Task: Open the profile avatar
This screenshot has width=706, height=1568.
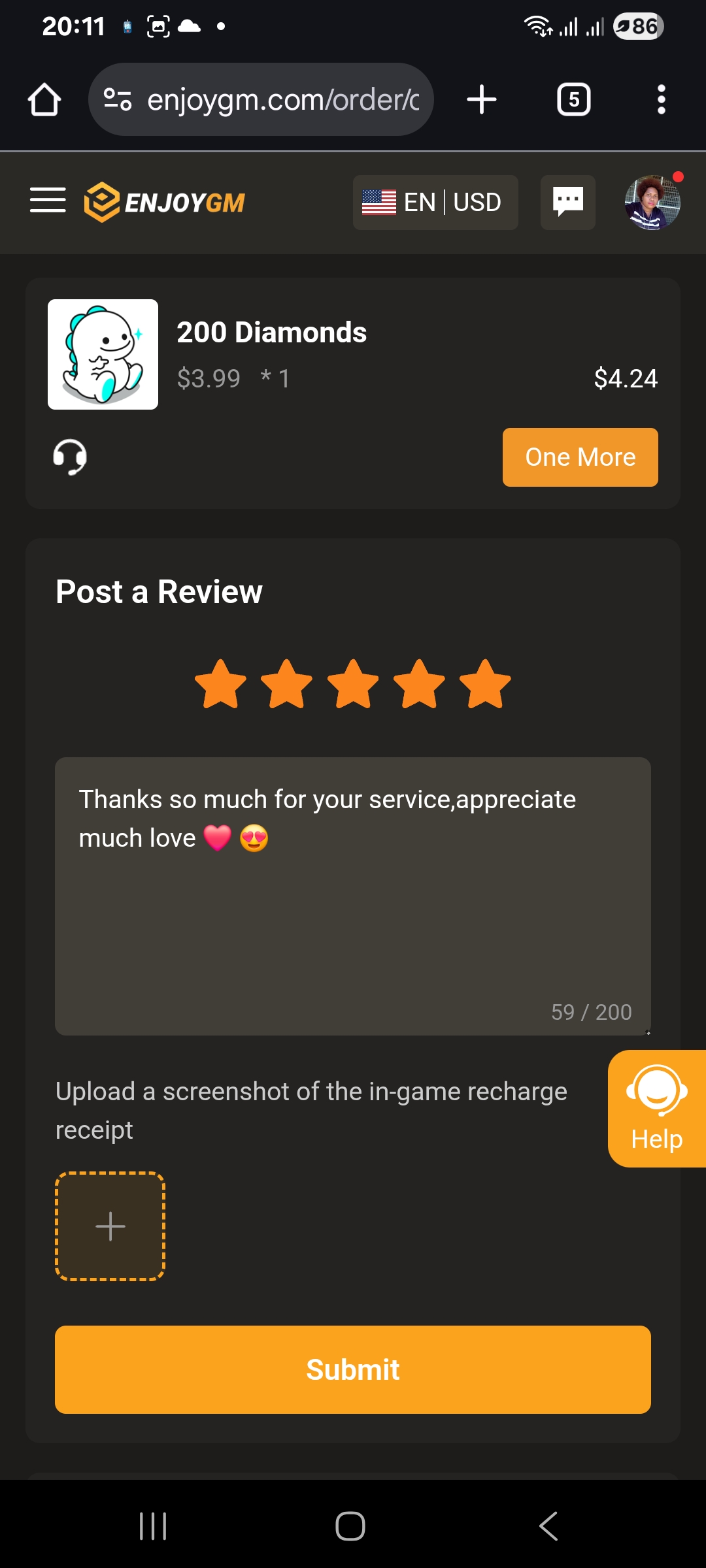Action: tap(652, 203)
